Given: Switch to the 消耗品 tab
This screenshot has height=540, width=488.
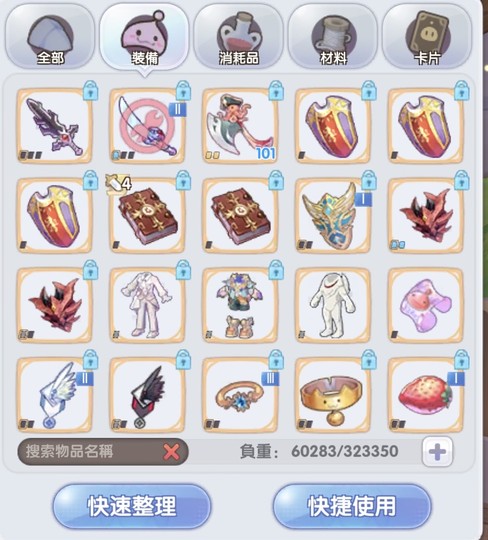Looking at the screenshot, I should pos(239,37).
